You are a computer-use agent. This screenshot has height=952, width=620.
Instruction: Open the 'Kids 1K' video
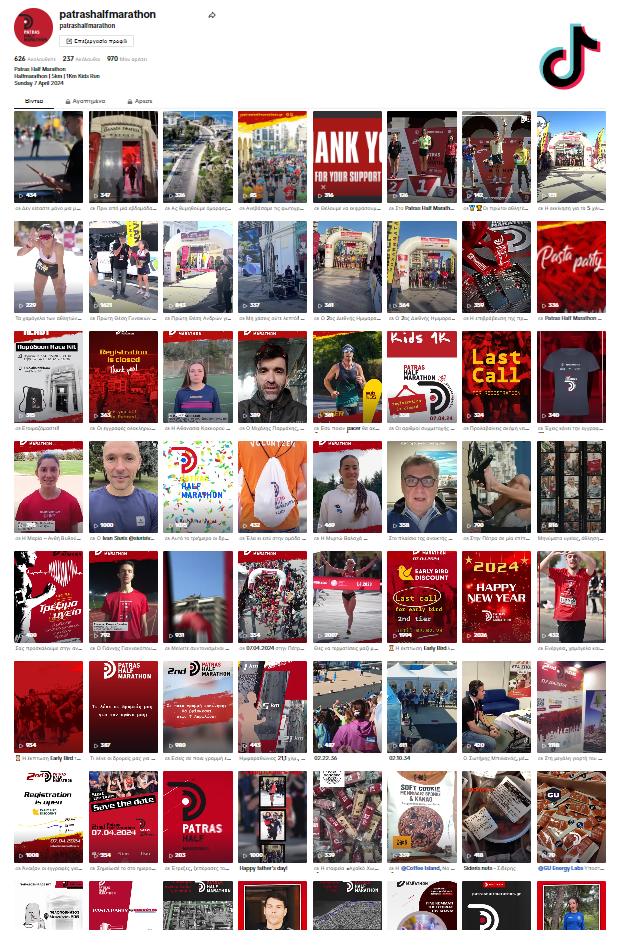(421, 376)
